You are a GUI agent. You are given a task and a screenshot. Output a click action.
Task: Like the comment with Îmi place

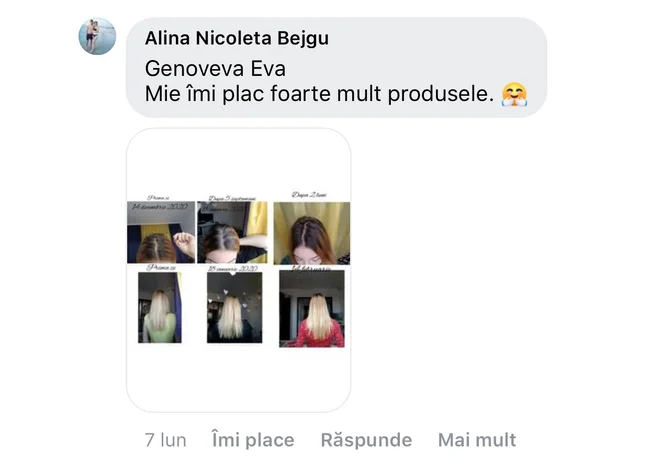point(253,440)
